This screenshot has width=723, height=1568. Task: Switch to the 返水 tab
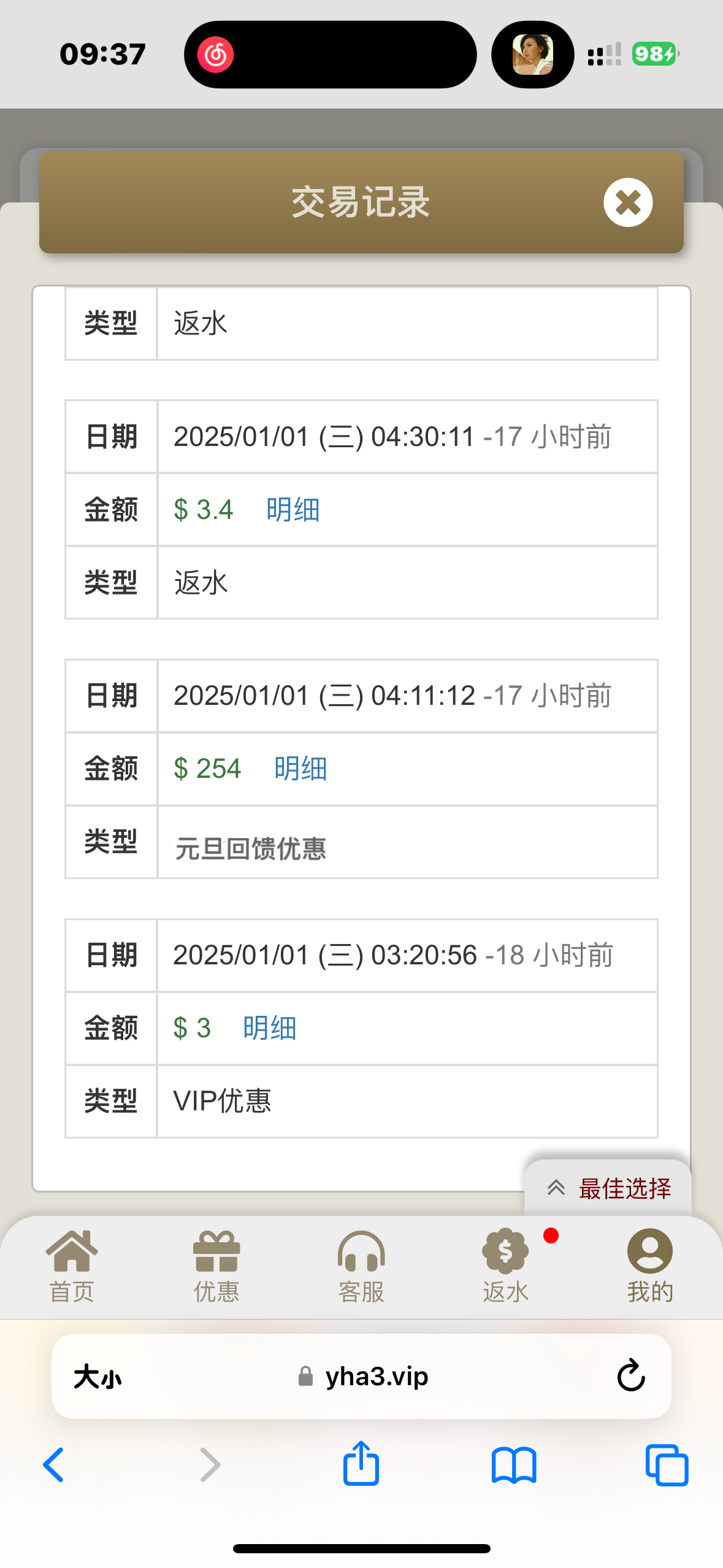(505, 1266)
